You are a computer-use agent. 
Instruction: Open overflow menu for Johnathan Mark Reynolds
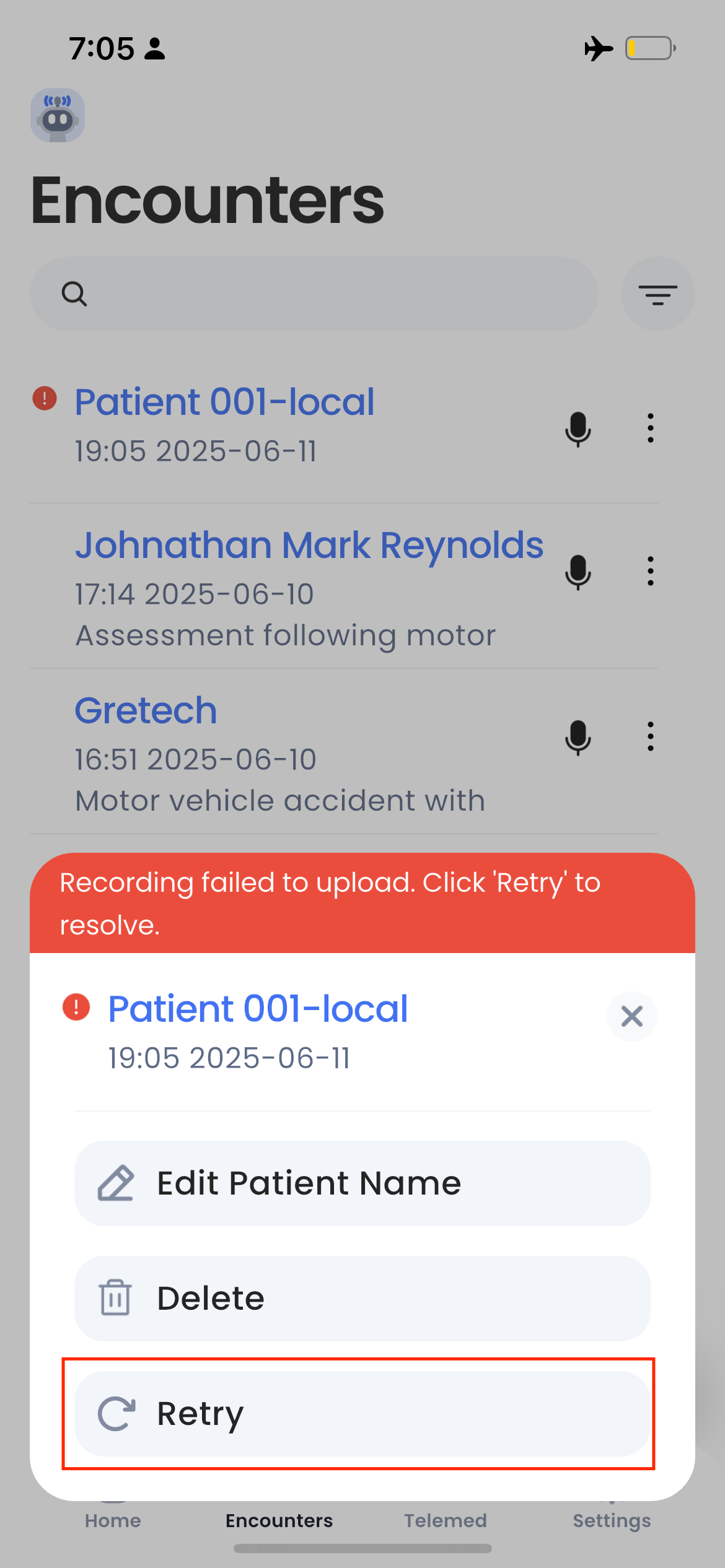[650, 571]
